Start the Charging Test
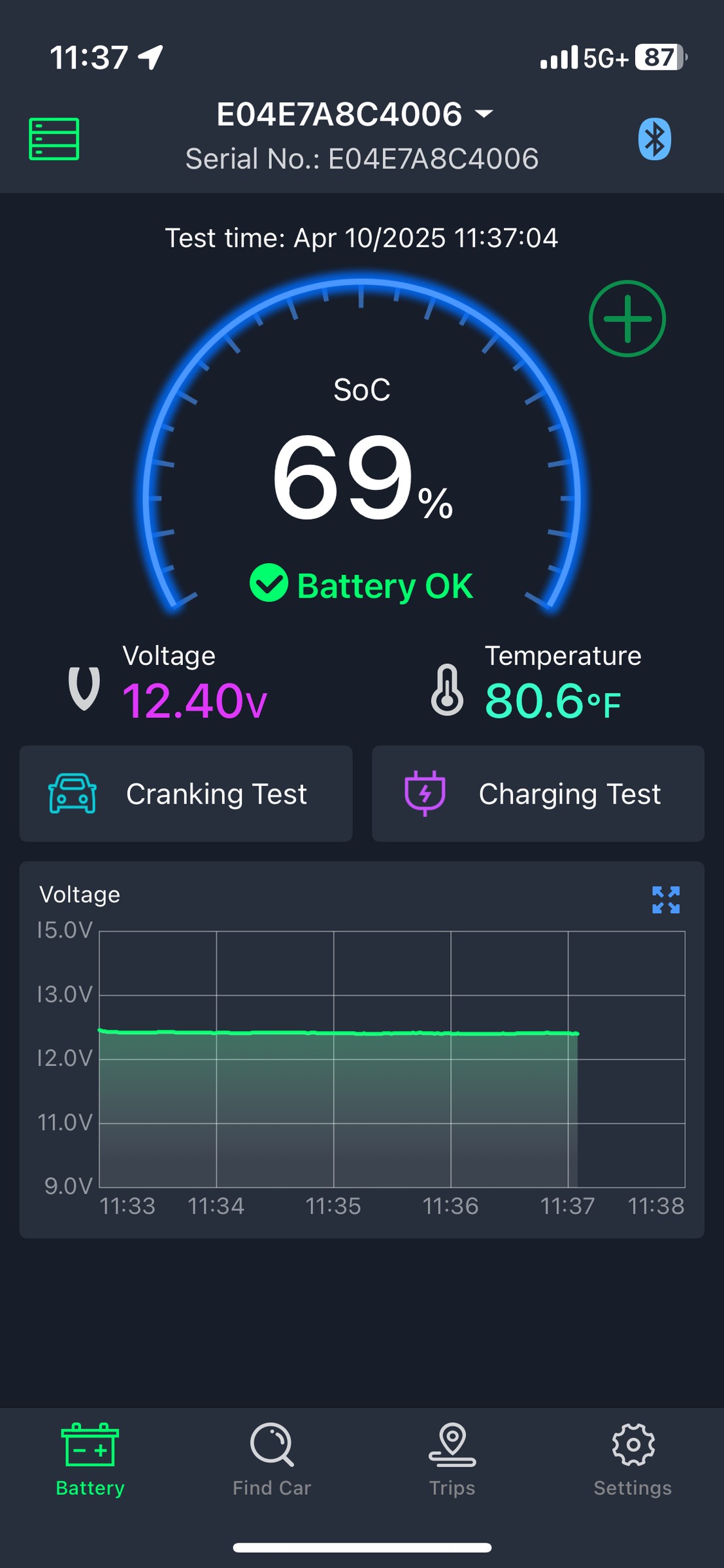Screen dimensions: 724x1568 [538, 794]
